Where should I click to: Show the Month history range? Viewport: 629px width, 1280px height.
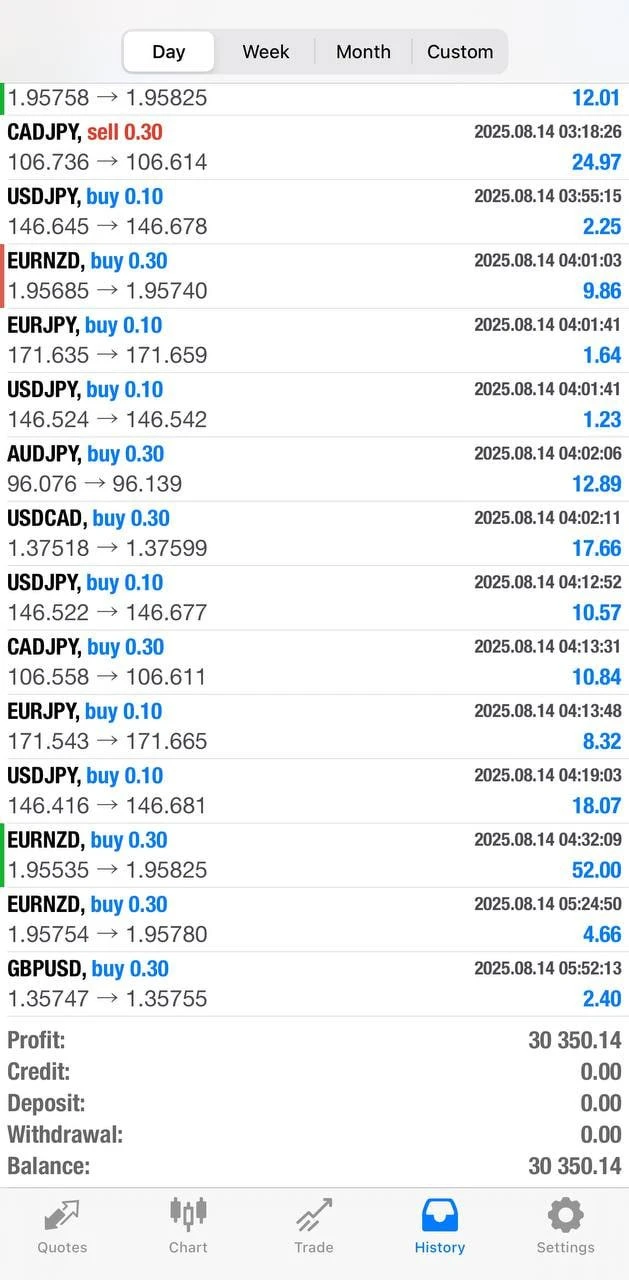(363, 52)
